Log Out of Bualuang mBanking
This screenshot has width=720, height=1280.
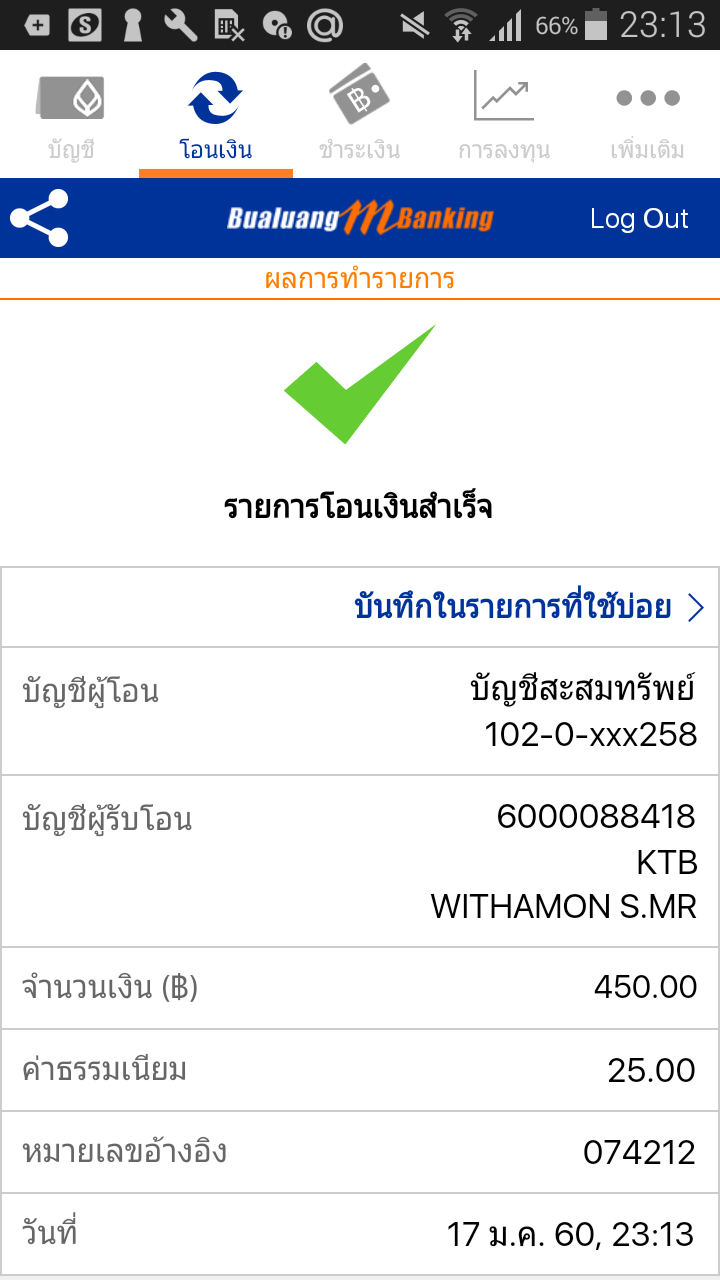pyautogui.click(x=639, y=219)
